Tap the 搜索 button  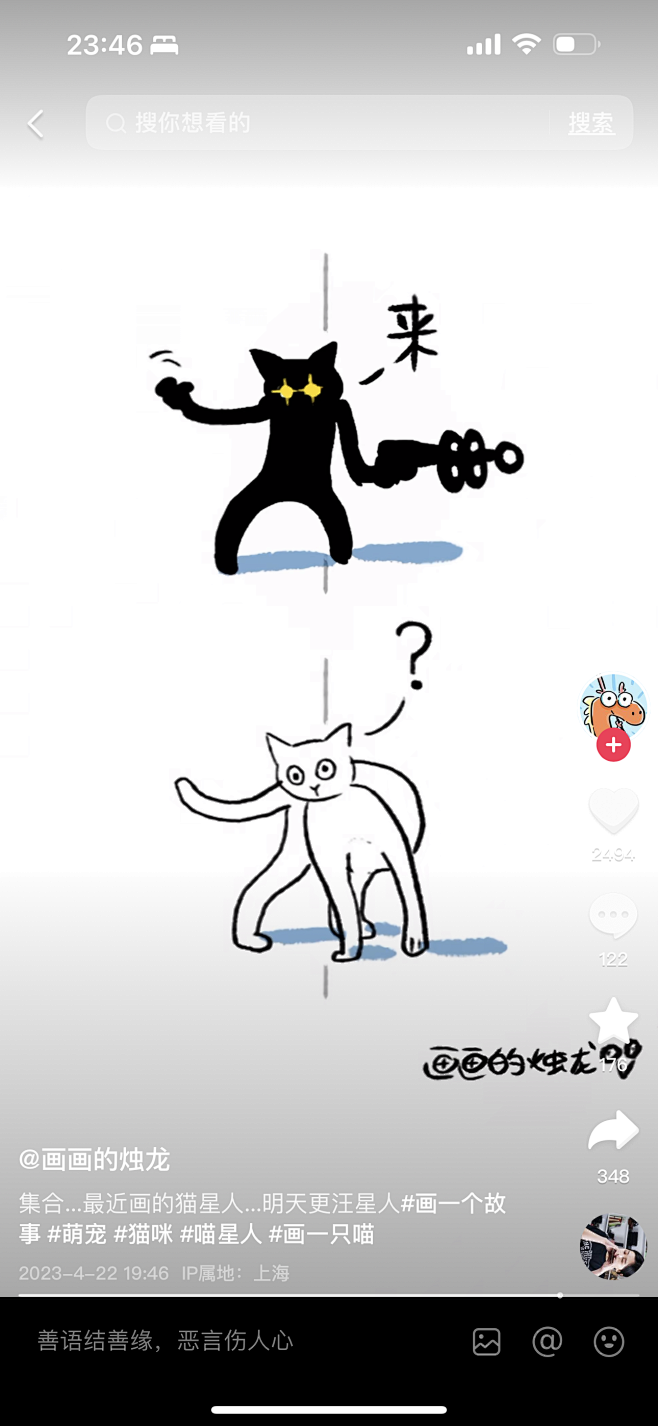tap(591, 123)
